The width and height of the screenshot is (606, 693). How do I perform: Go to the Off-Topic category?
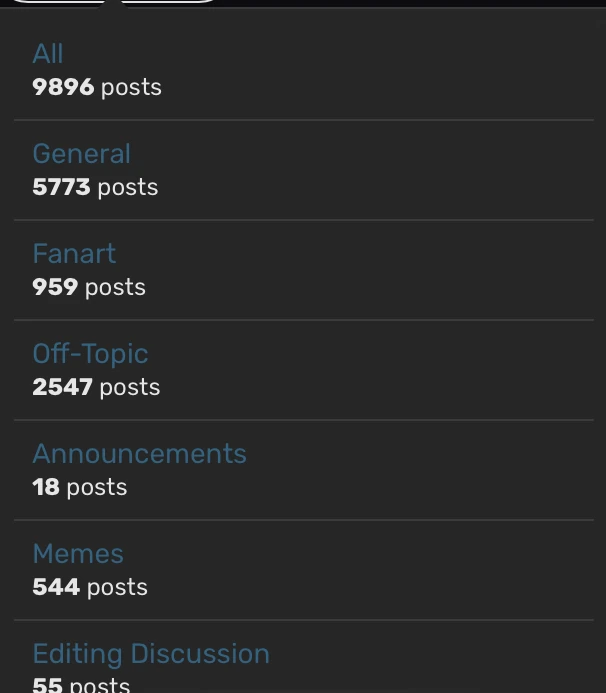(x=90, y=354)
